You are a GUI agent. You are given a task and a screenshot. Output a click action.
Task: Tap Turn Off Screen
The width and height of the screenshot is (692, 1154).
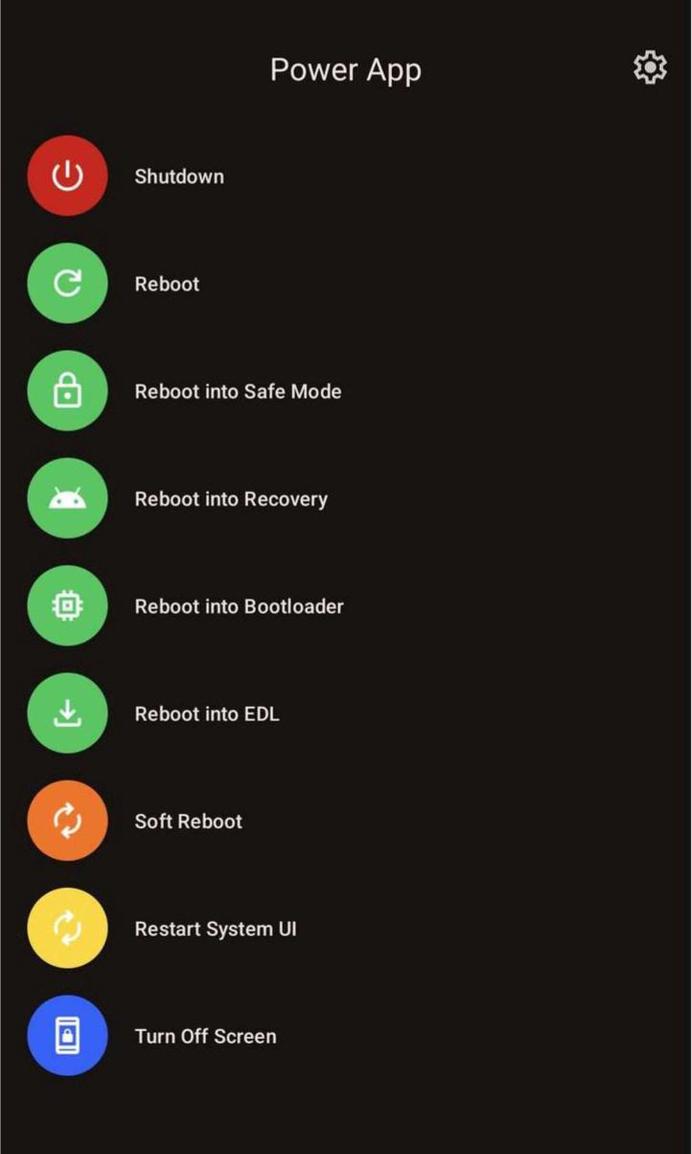point(346,1036)
